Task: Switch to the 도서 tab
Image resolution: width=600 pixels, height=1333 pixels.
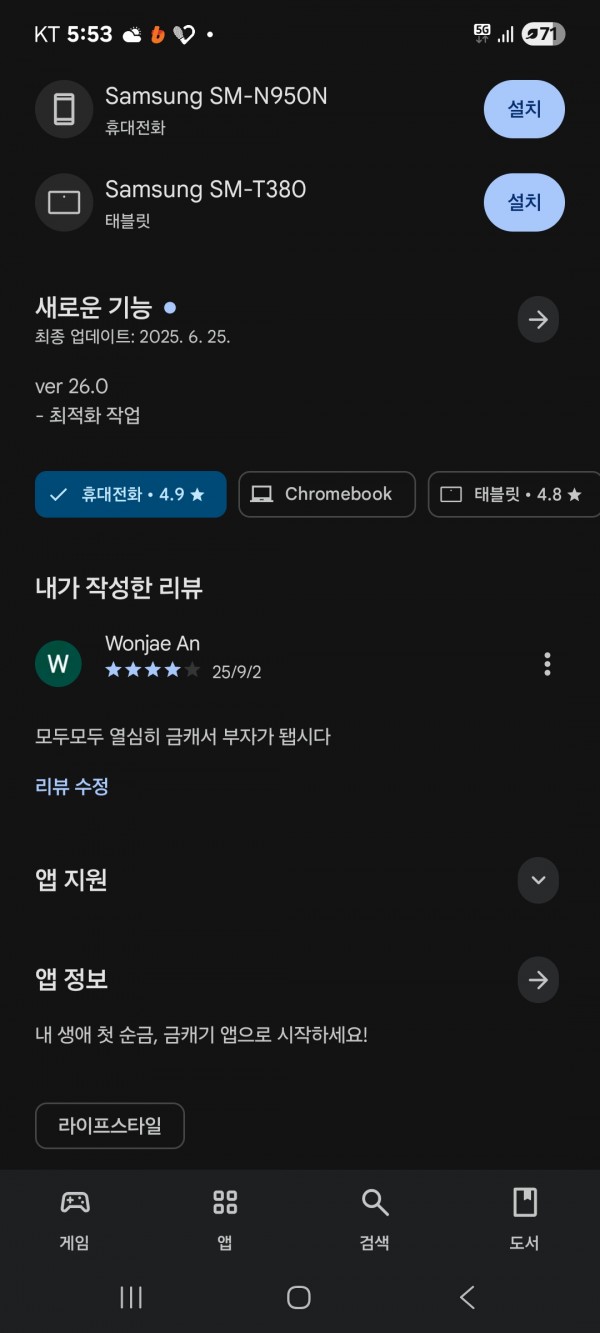Action: tap(525, 1220)
